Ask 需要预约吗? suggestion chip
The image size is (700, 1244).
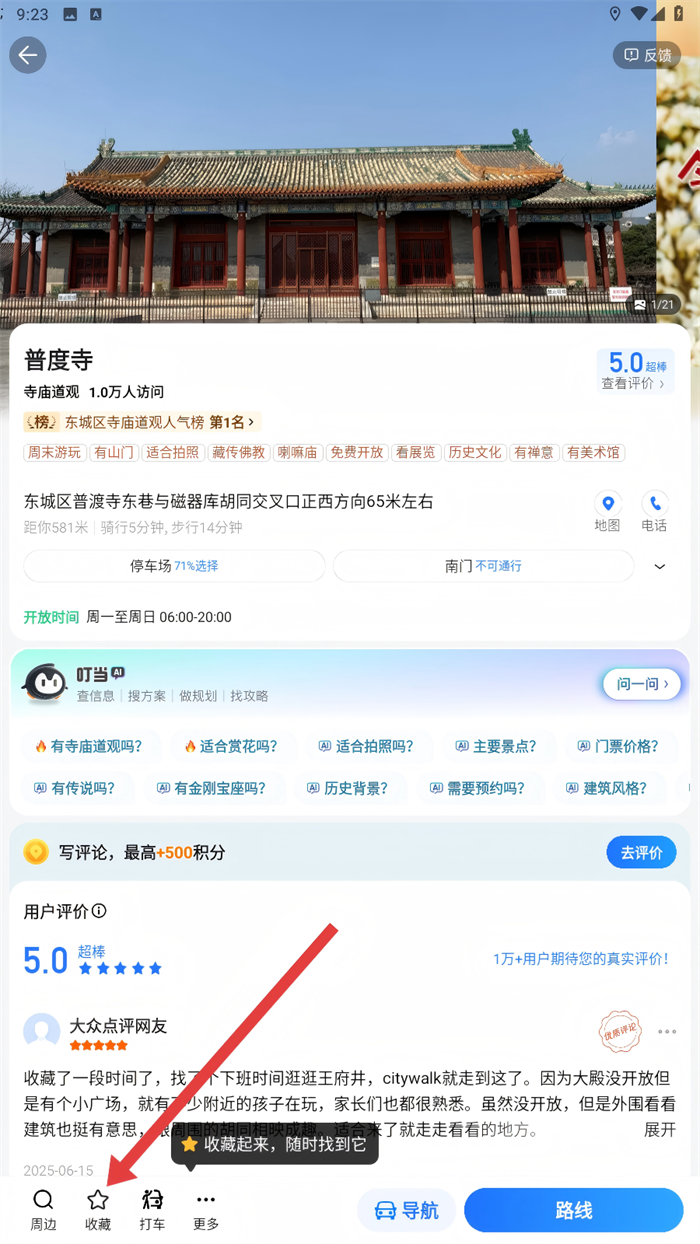point(476,788)
